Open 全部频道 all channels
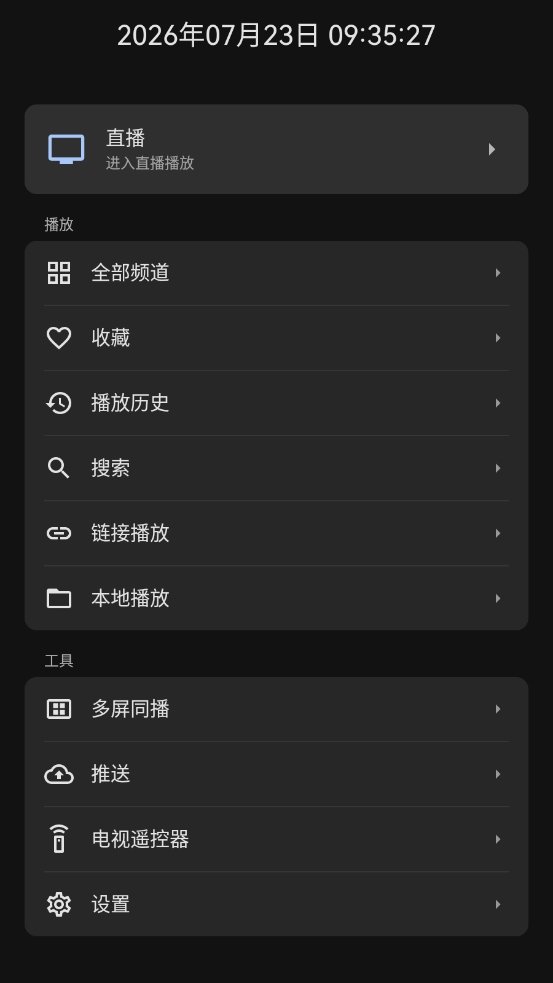553x983 pixels. tap(276, 273)
